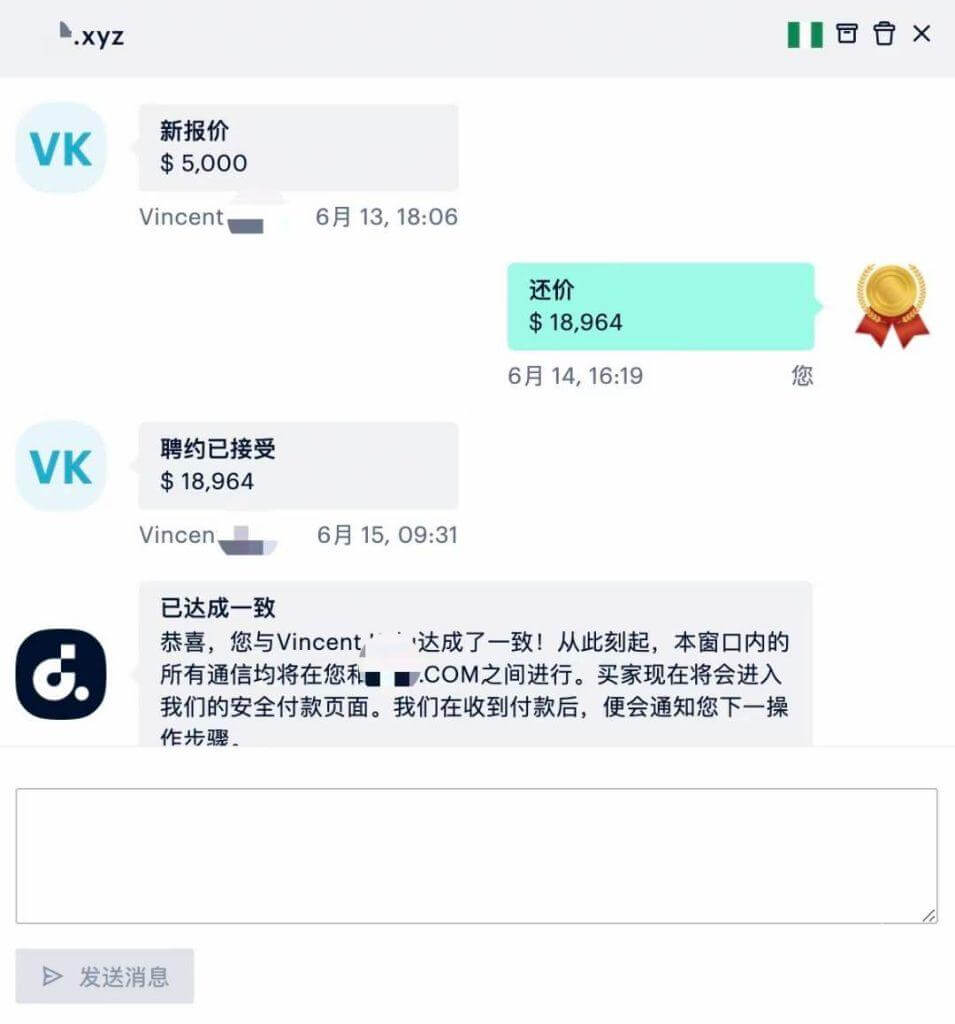Archive this conversation with the box icon
This screenshot has height=1024, width=955.
[x=847, y=34]
